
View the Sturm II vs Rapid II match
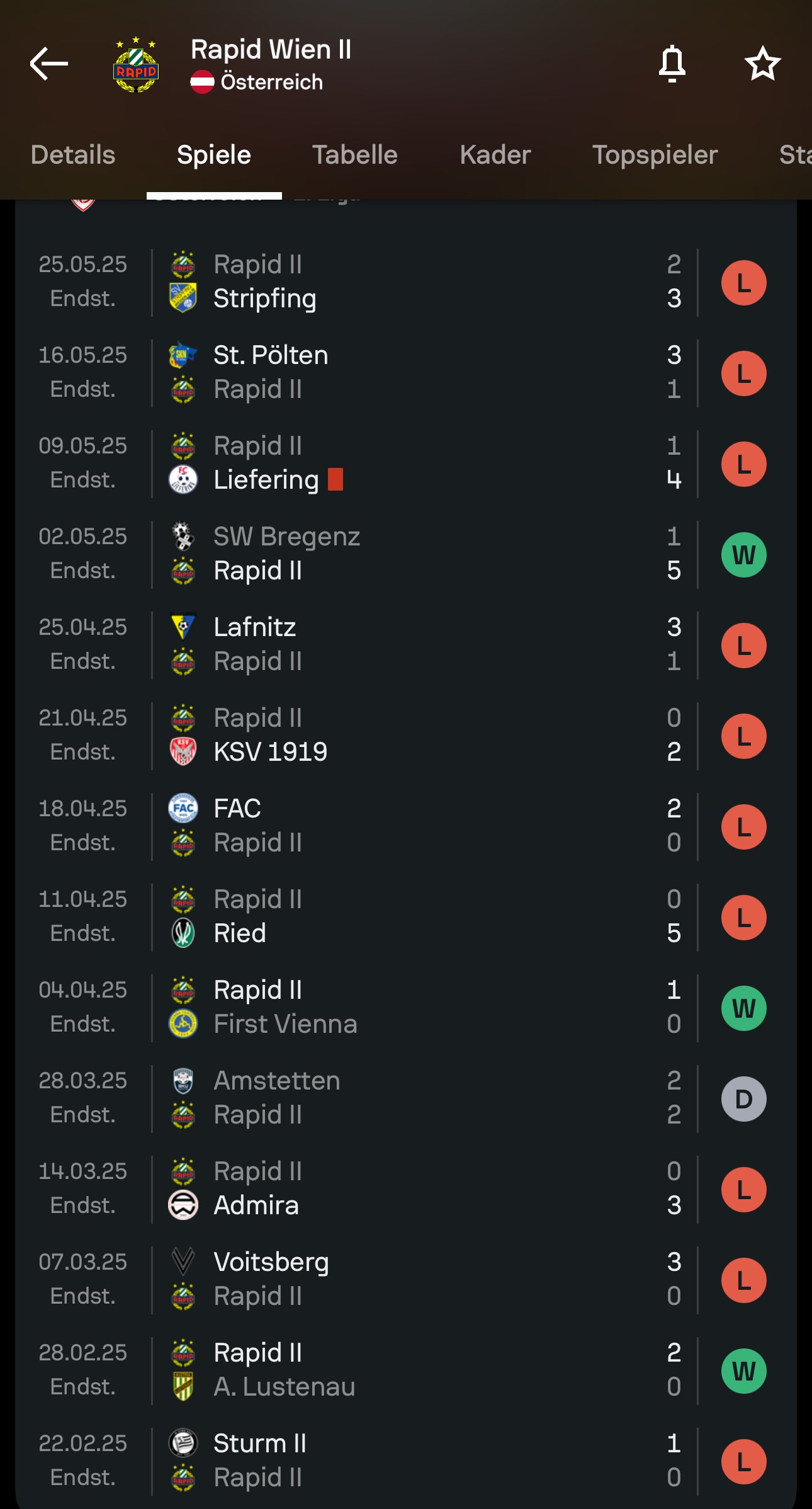[x=406, y=1461]
